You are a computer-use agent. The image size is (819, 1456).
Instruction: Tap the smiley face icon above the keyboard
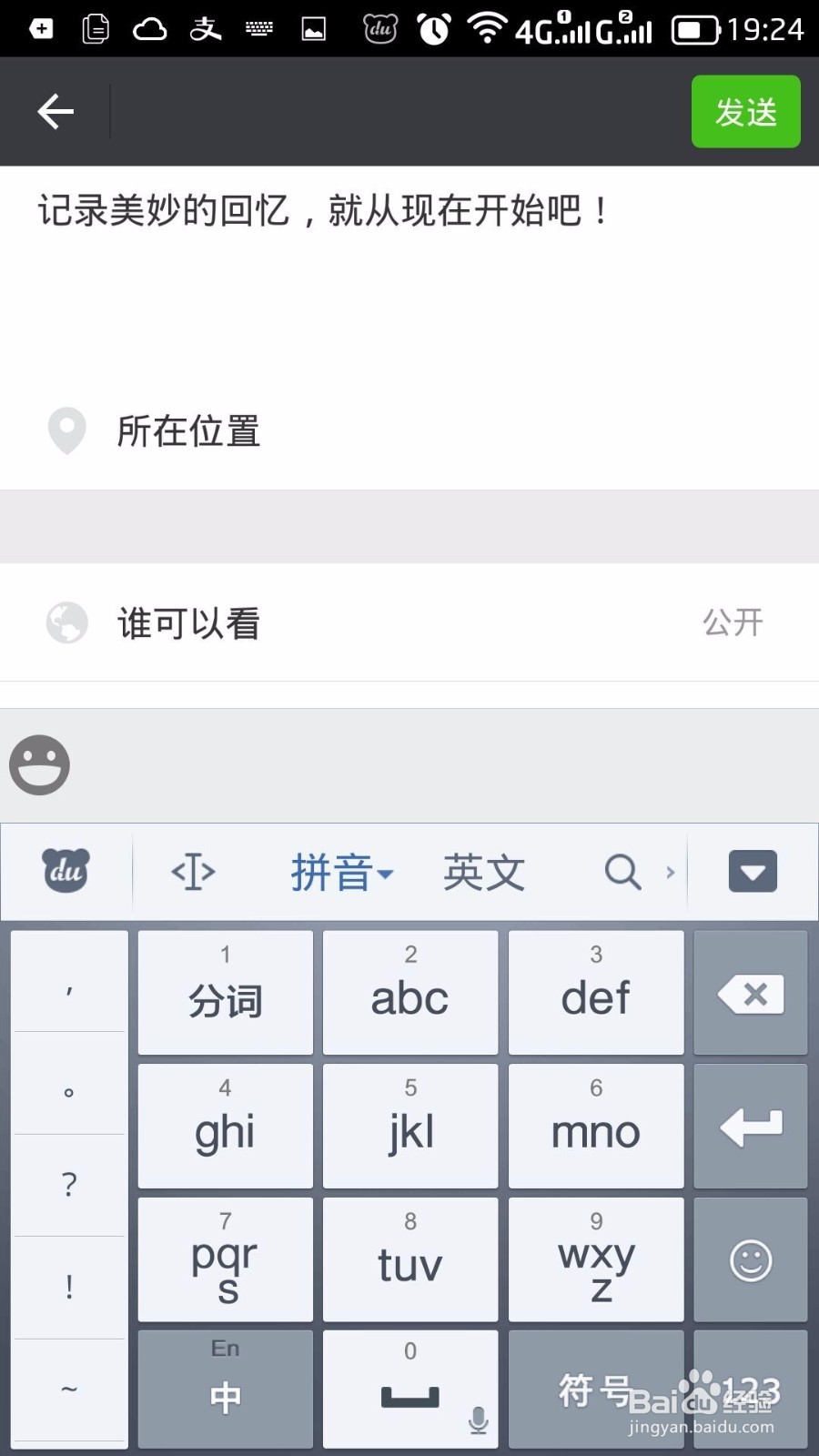pyautogui.click(x=39, y=764)
